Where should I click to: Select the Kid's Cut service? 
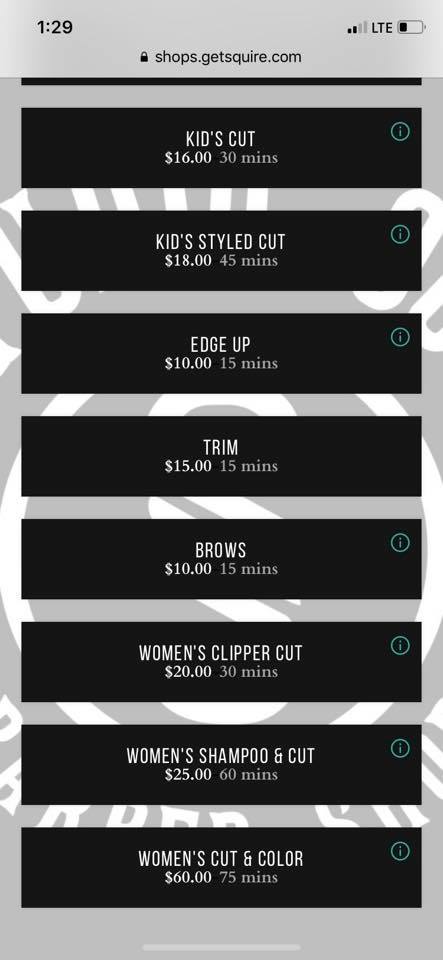[x=222, y=148]
